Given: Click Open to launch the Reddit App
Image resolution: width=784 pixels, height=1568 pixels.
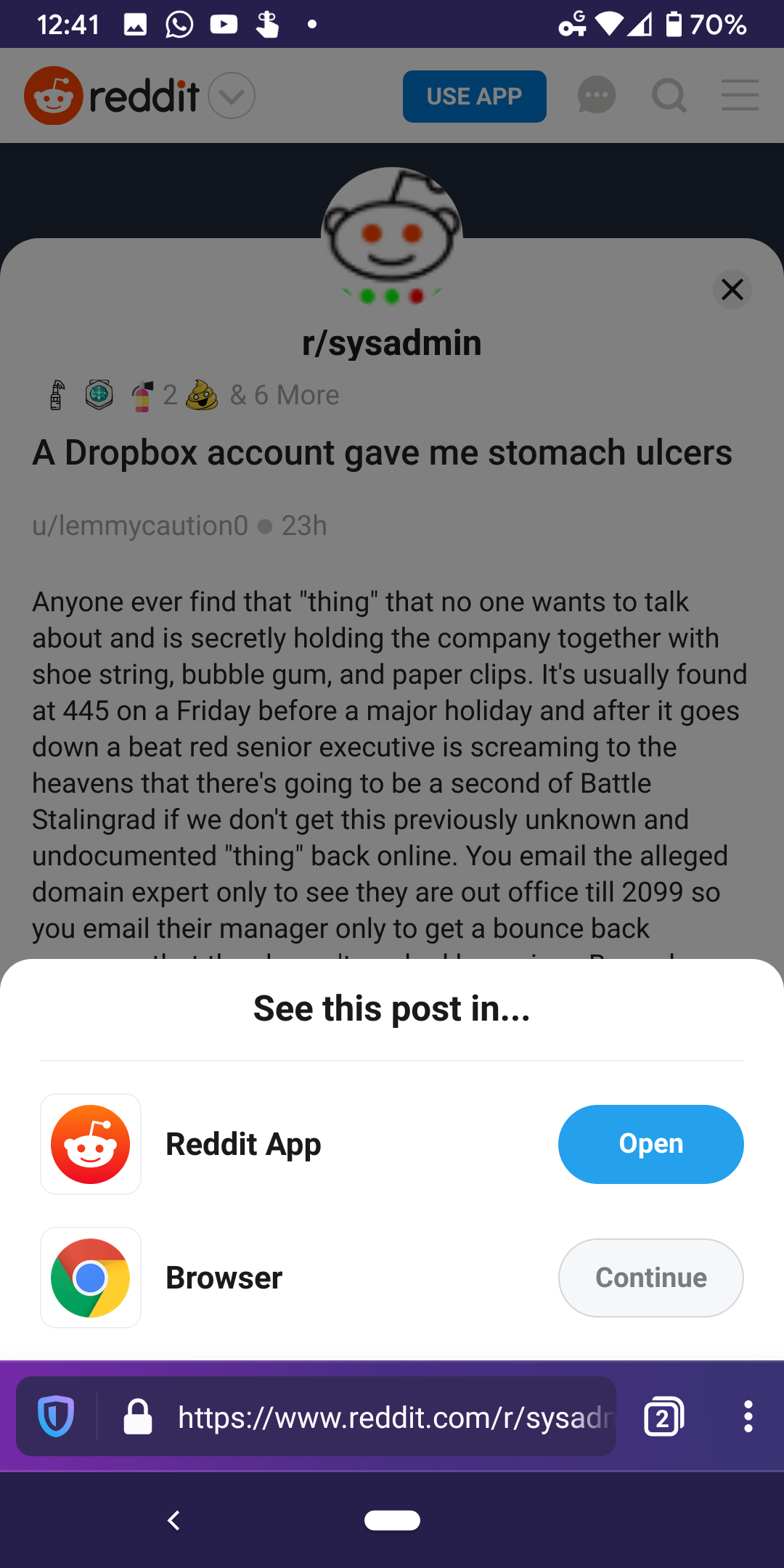Looking at the screenshot, I should coord(650,1144).
